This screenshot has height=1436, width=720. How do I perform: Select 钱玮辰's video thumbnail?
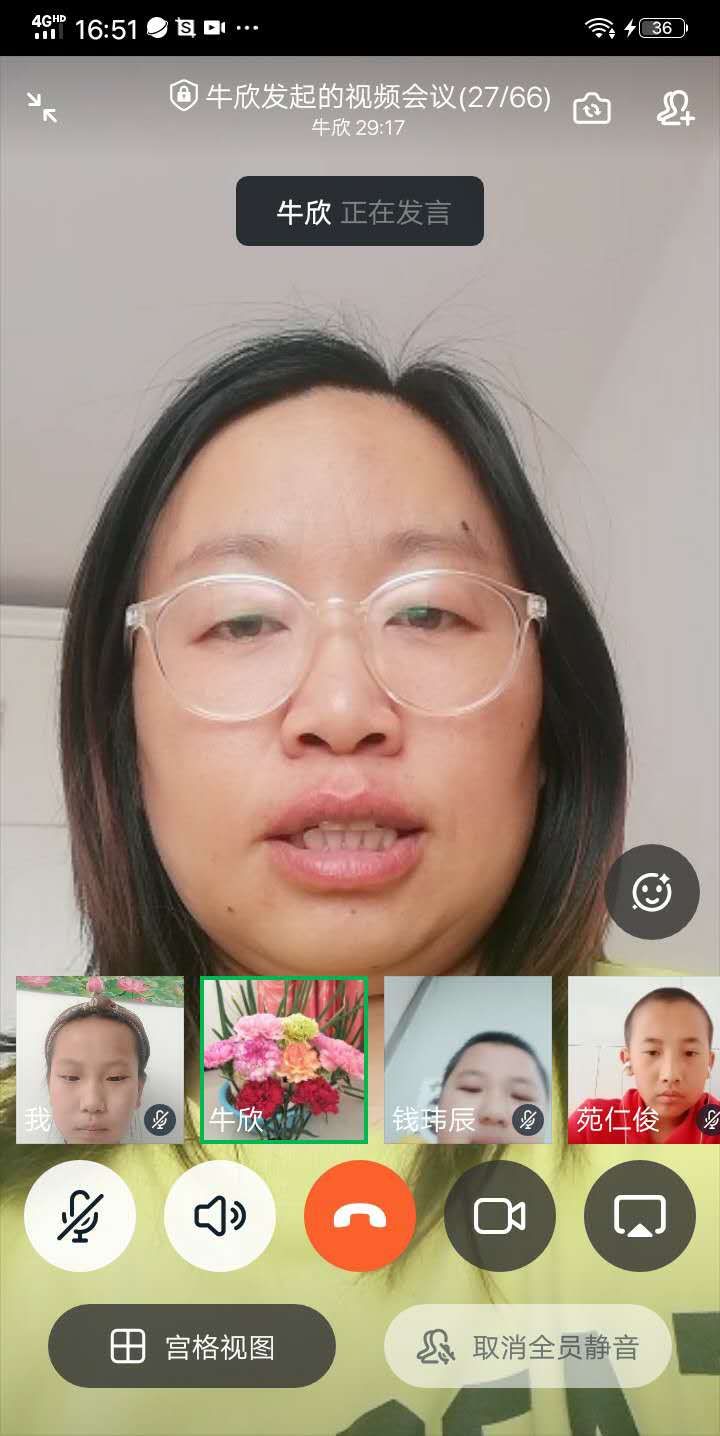point(468,1059)
